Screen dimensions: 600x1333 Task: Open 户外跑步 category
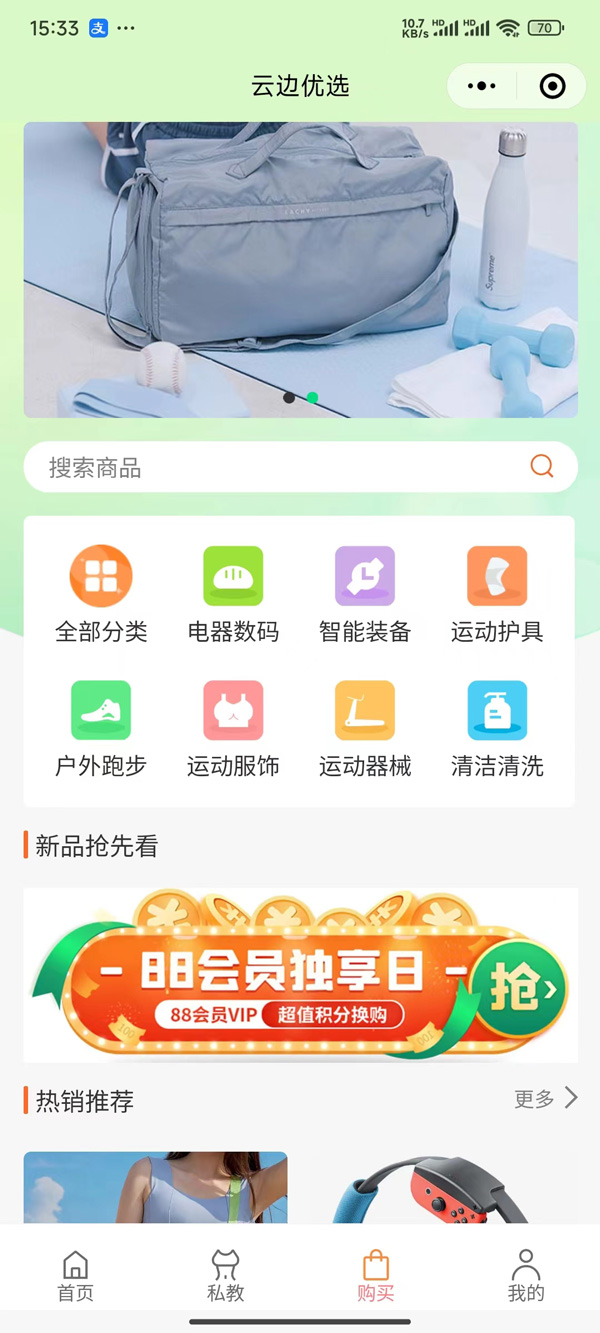(101, 729)
